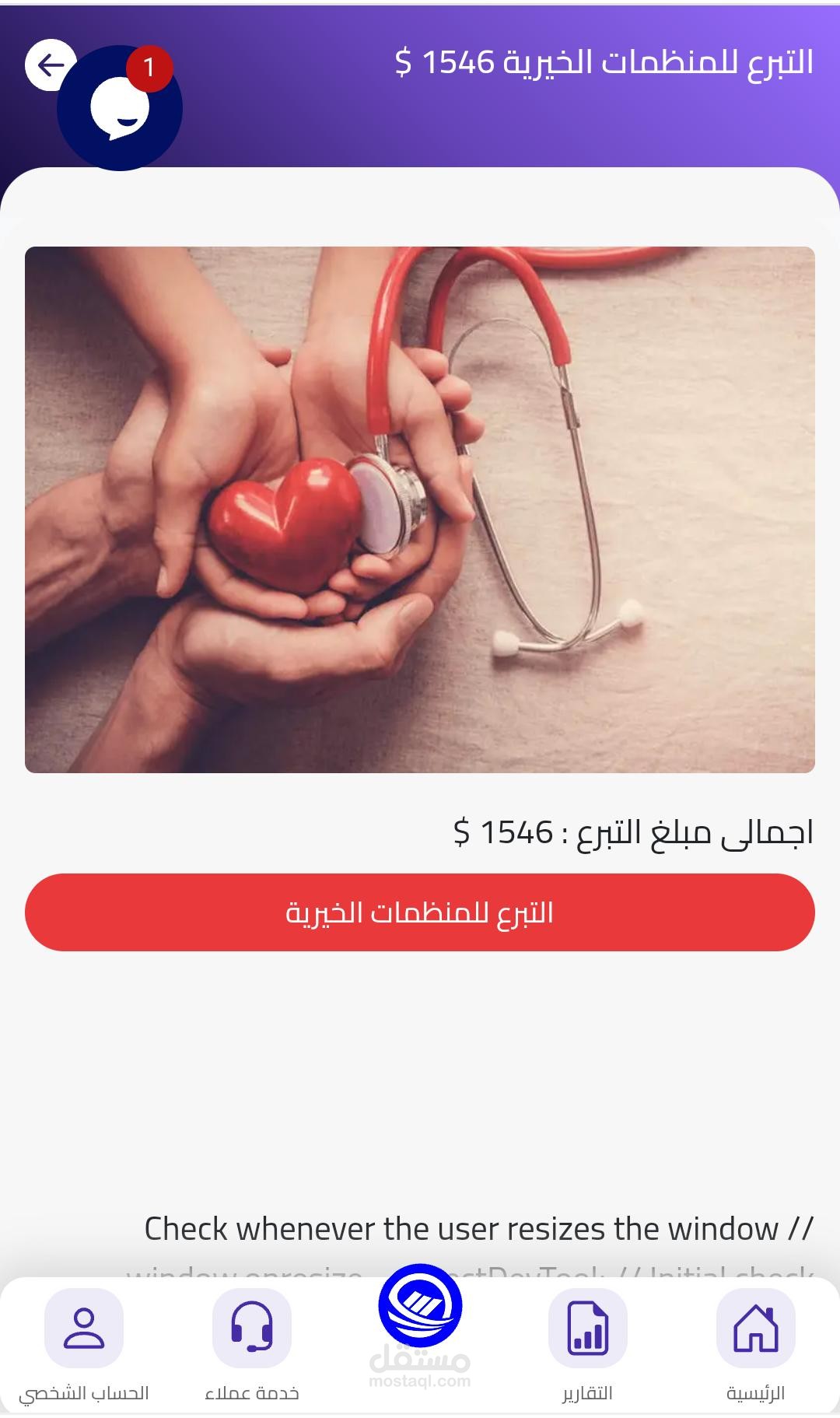Go back using the arrow icon

pos(48,65)
